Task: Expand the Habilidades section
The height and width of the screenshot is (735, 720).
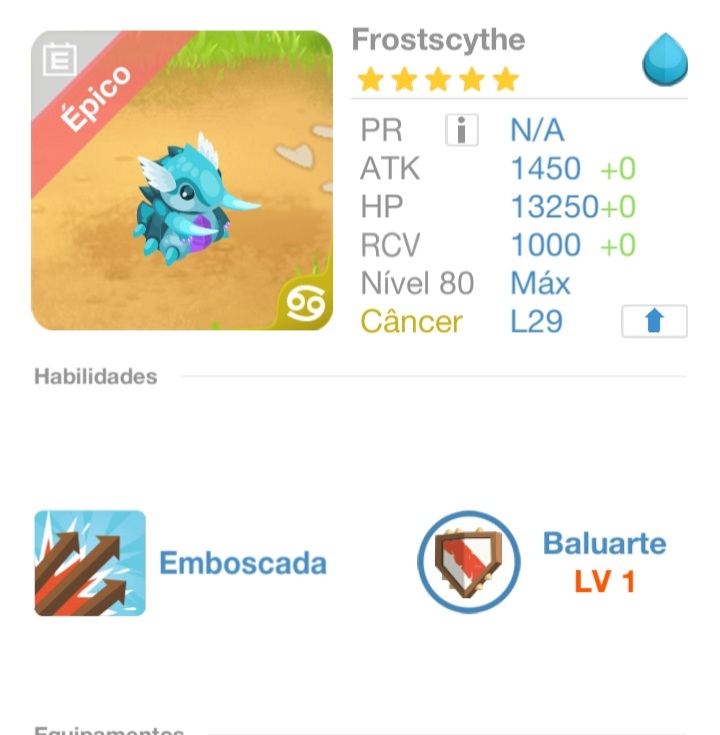Action: point(97,376)
